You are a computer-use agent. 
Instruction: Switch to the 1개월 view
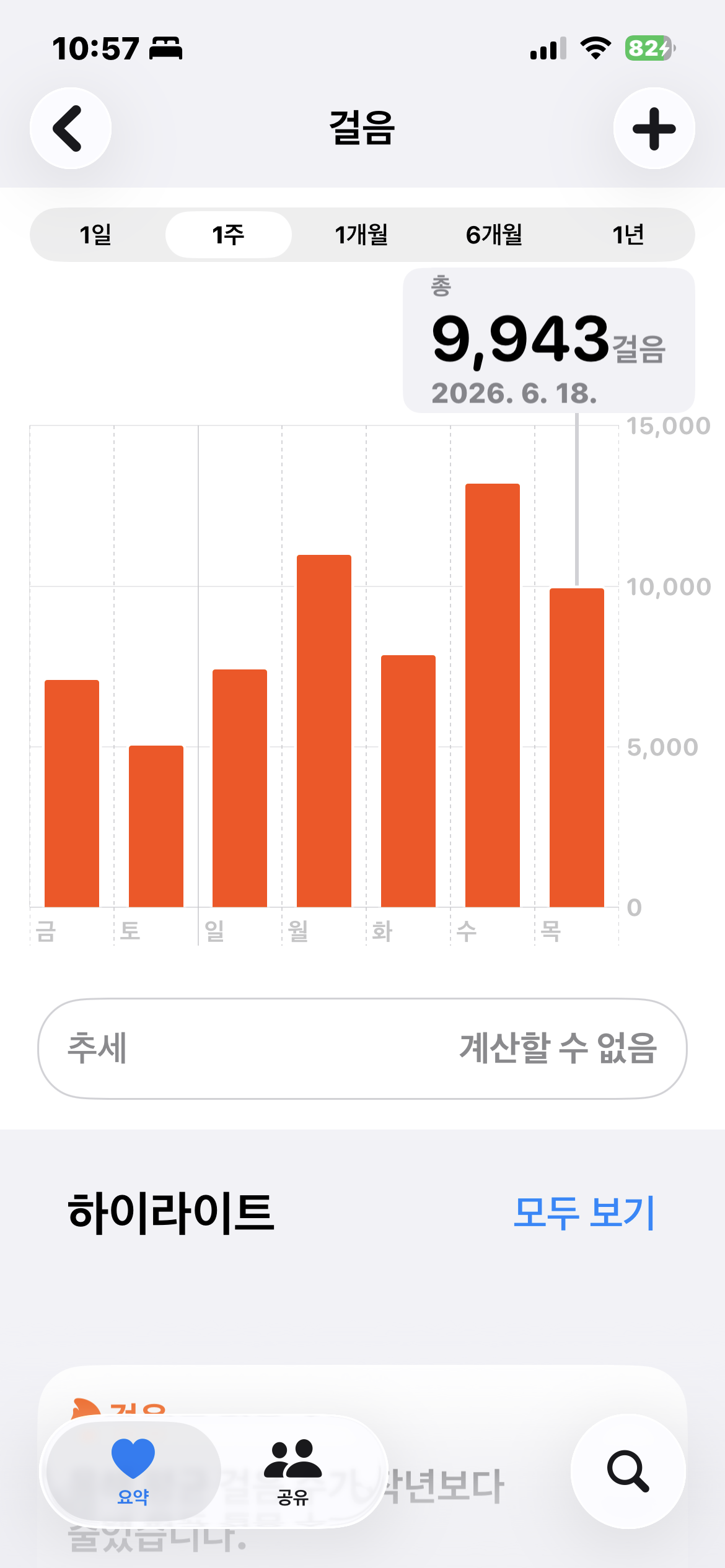[x=362, y=235]
